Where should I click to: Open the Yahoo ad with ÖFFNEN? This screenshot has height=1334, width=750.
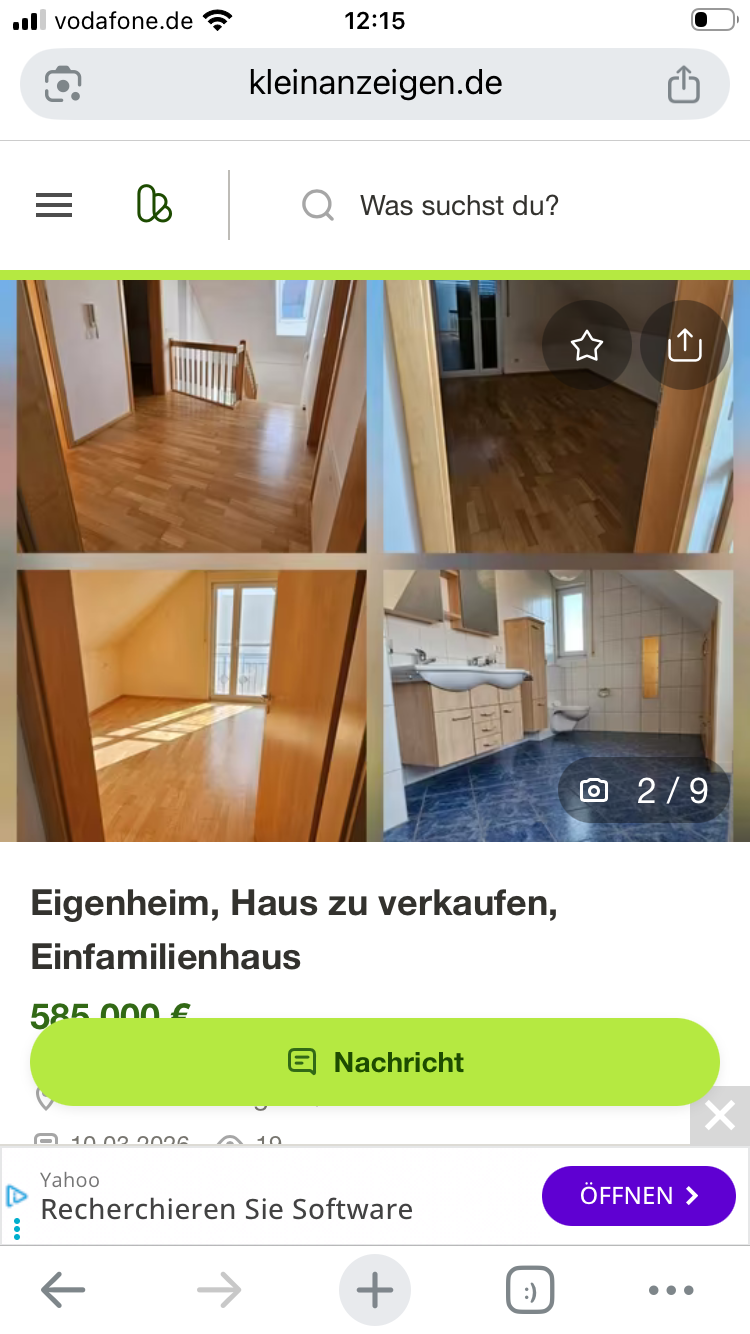pyautogui.click(x=638, y=1195)
